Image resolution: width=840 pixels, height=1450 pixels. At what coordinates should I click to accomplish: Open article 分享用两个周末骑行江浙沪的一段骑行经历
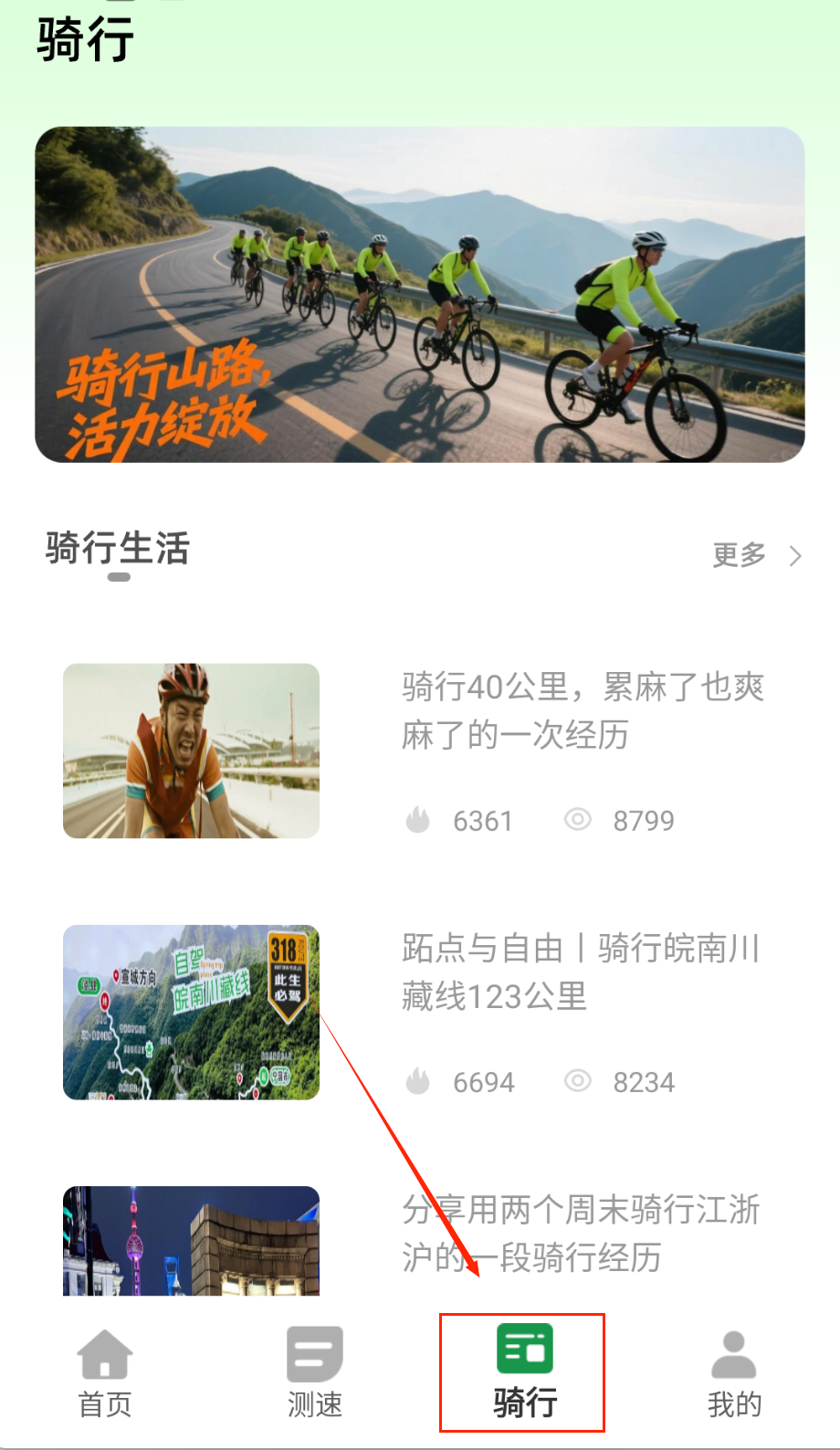point(581,1233)
